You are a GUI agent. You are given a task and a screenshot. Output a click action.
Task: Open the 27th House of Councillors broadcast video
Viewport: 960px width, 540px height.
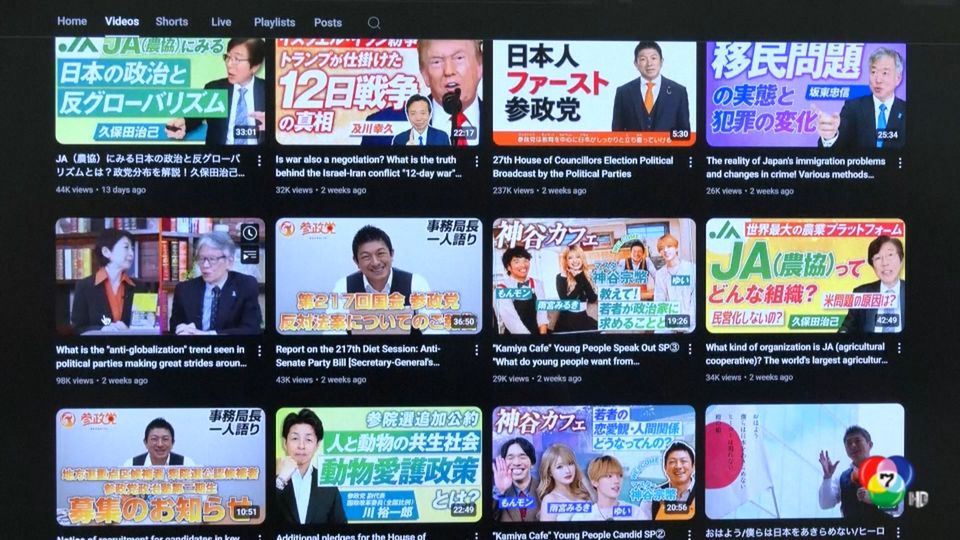pyautogui.click(x=594, y=92)
